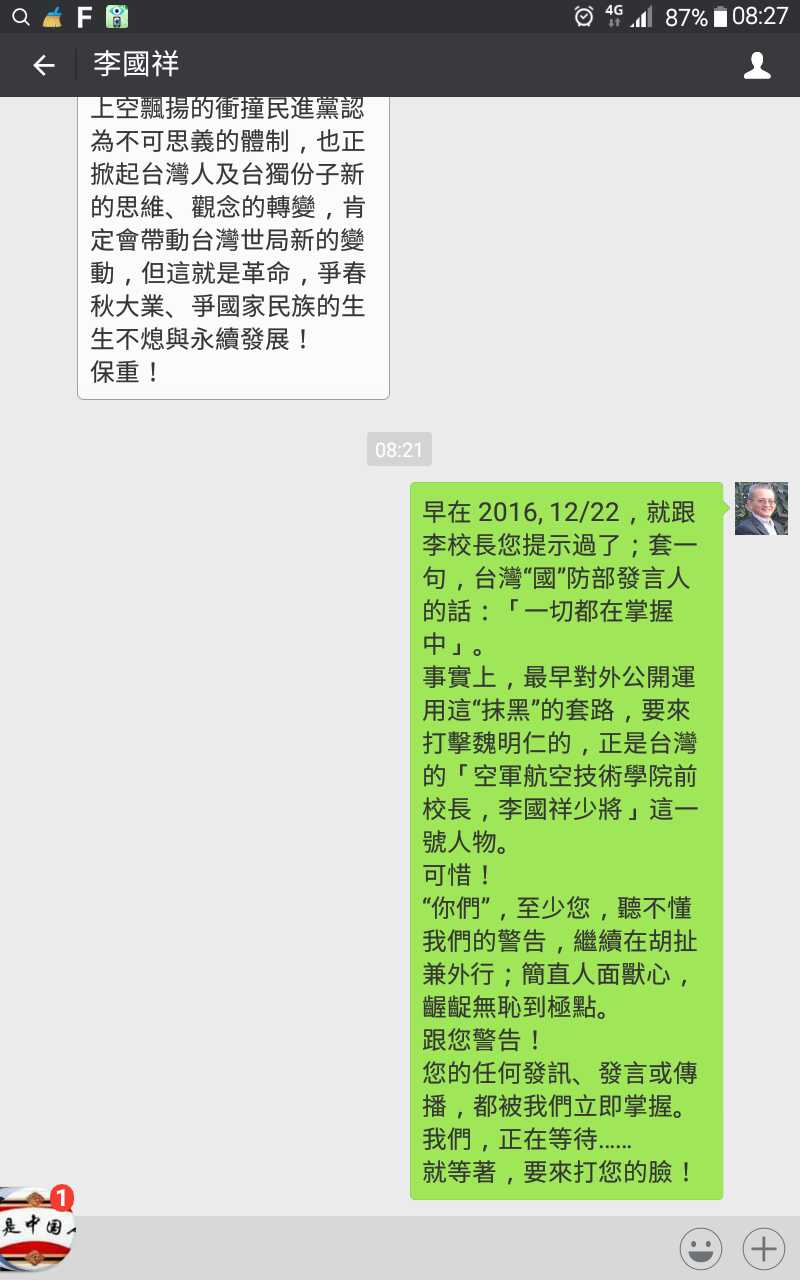
Task: Open the floating chat head with badge
Action: tap(36, 1228)
